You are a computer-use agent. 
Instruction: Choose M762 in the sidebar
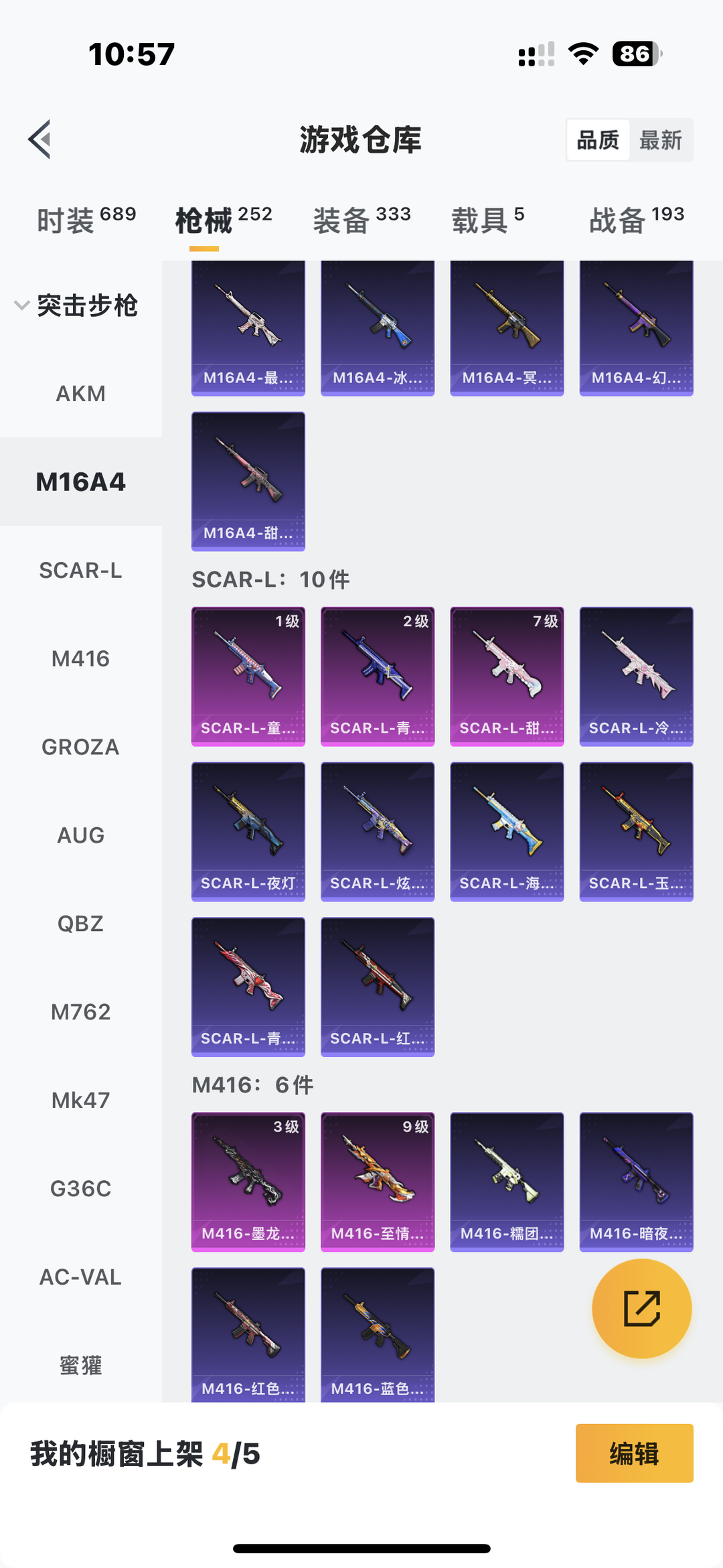[x=80, y=1011]
